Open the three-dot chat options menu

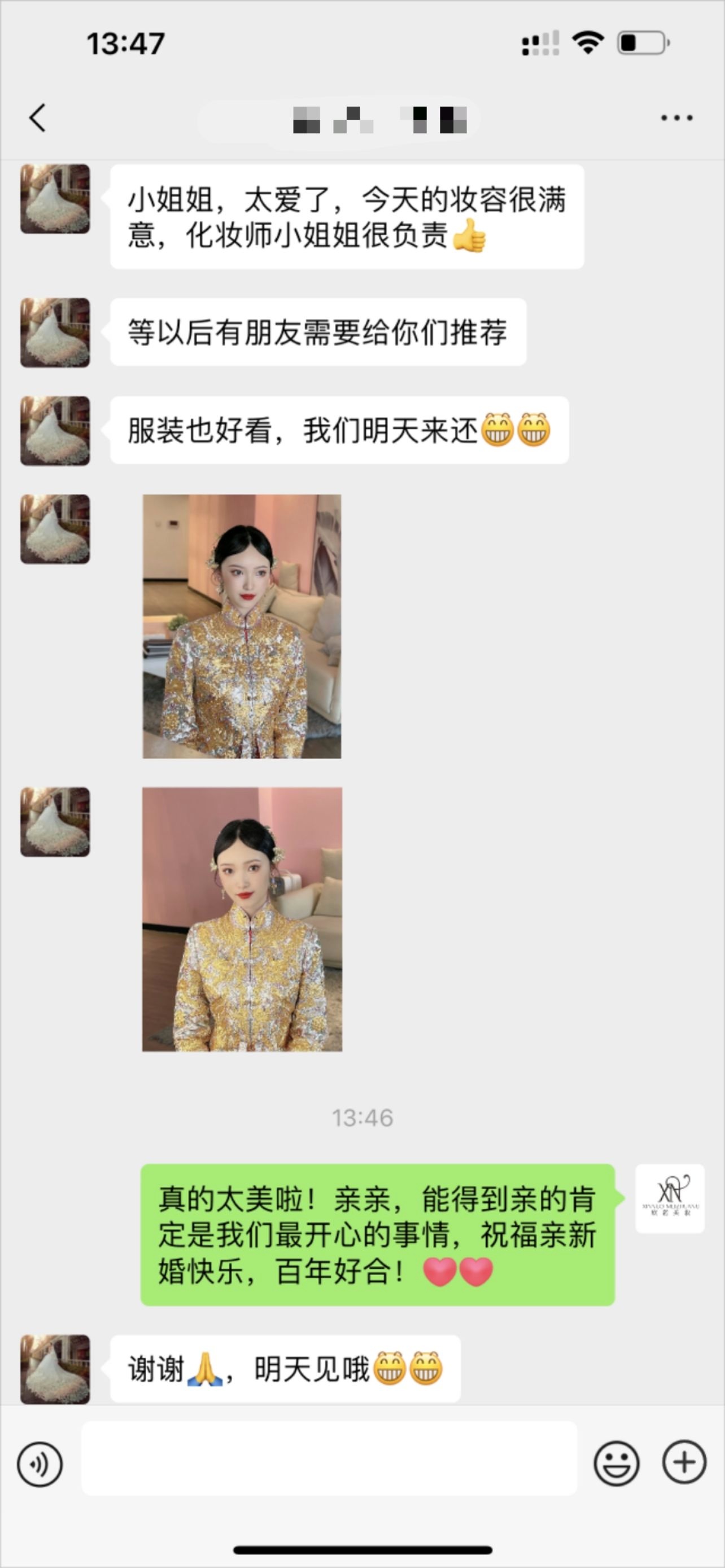(x=677, y=118)
